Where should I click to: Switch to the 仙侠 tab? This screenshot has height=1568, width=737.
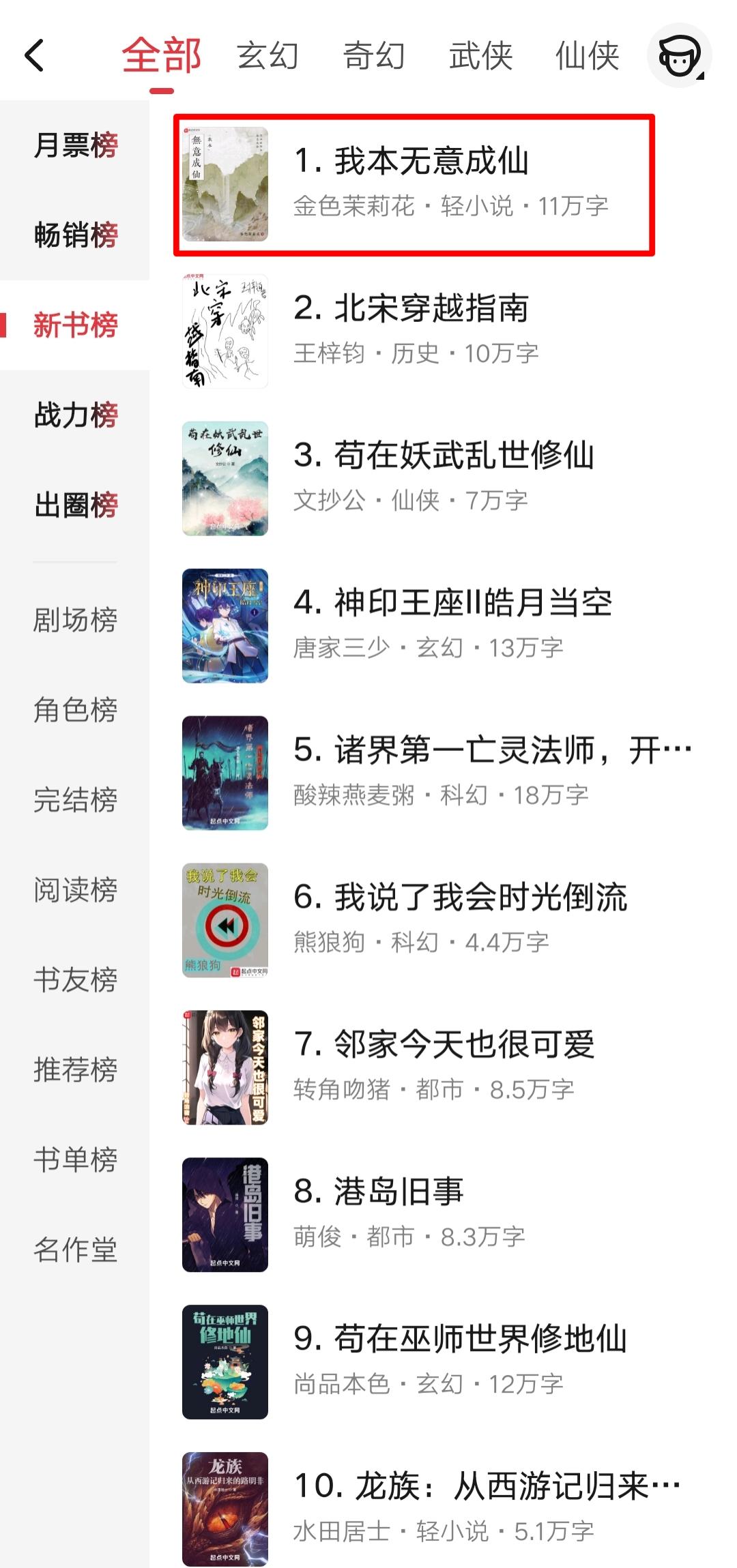click(587, 56)
